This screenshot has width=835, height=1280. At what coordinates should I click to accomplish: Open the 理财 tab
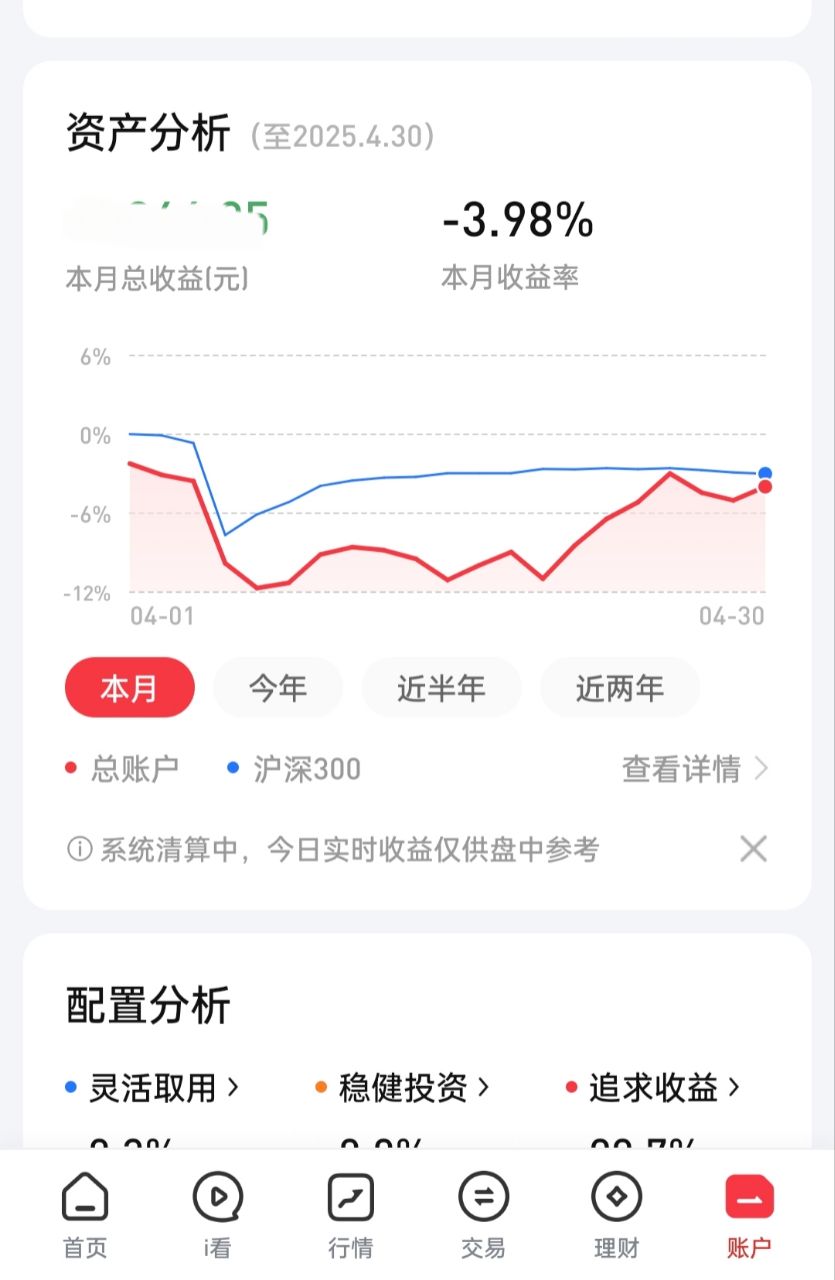click(x=616, y=1214)
